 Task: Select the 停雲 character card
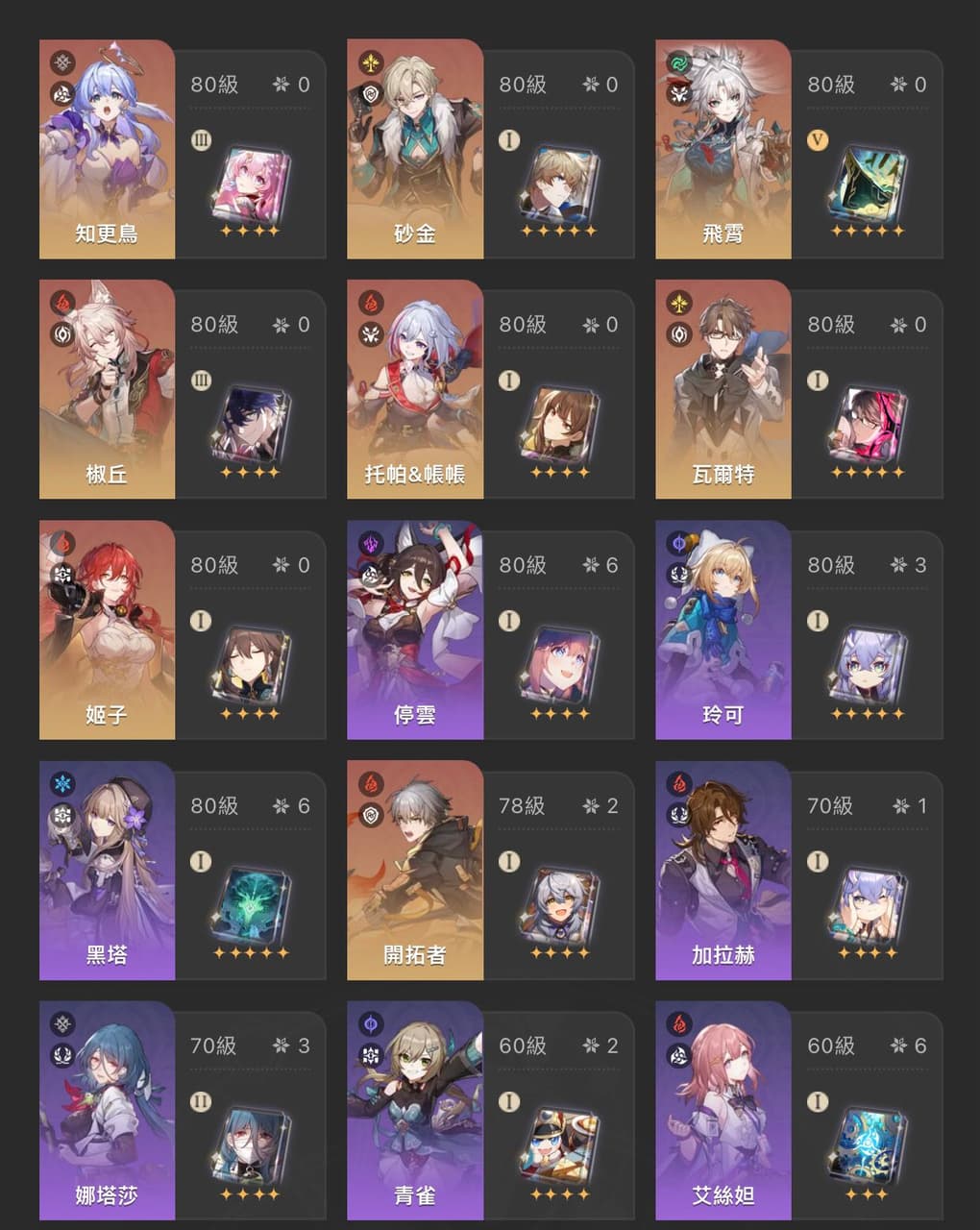415,629
